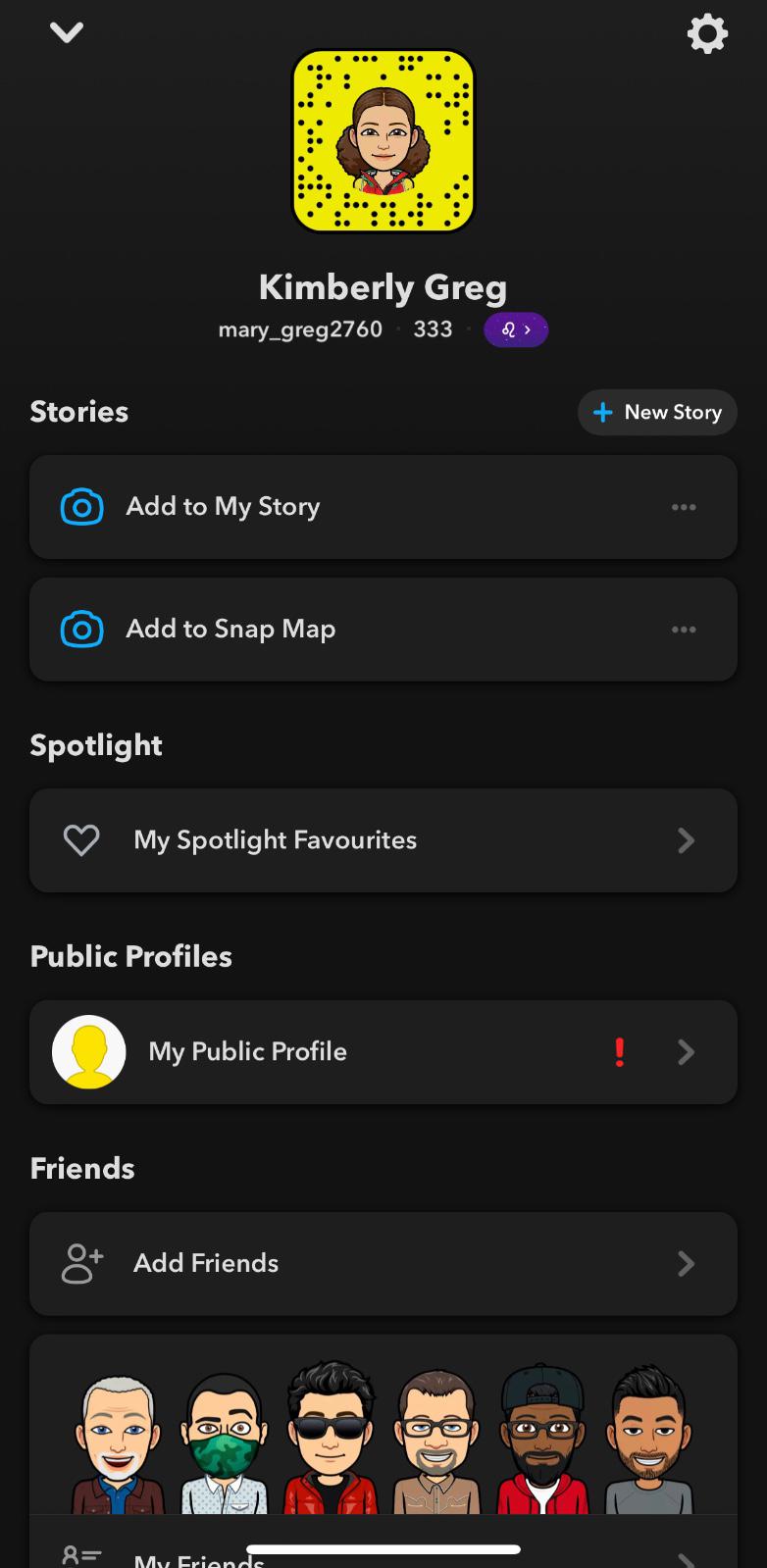Open options for Add to My Story
The height and width of the screenshot is (1568, 767).
click(x=684, y=507)
